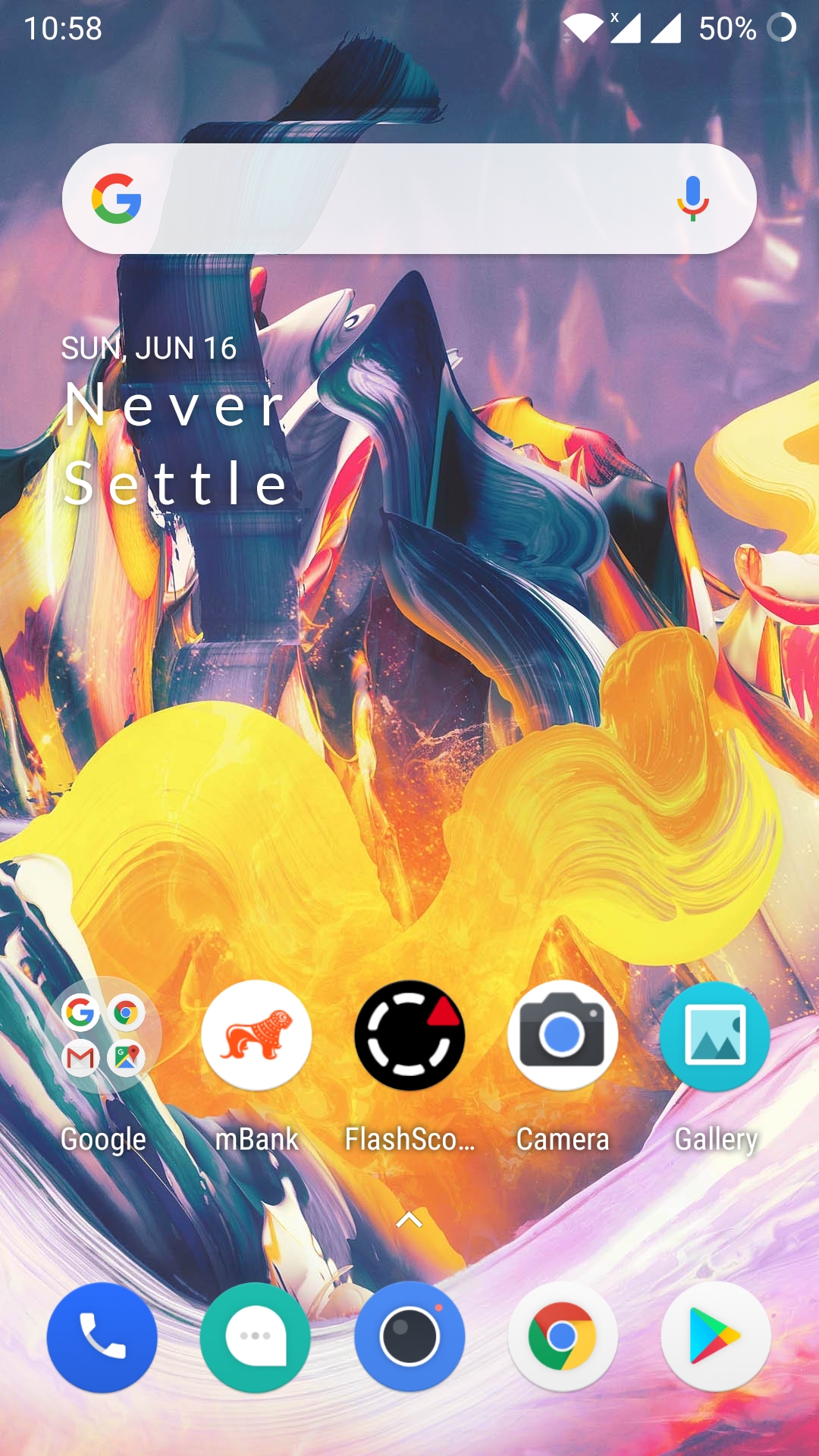Open the Phone dialer in dock

click(102, 1337)
